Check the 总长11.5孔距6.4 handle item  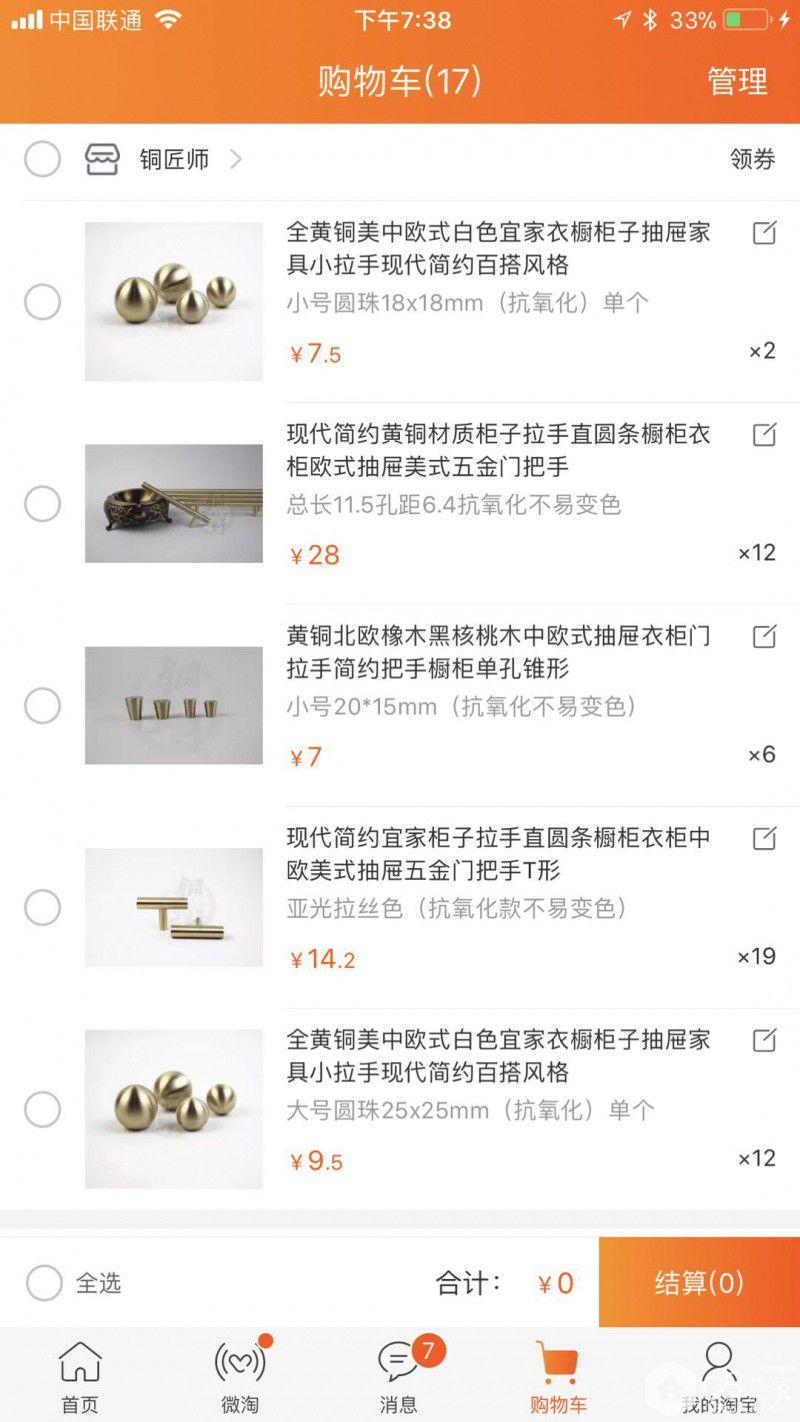(x=43, y=504)
